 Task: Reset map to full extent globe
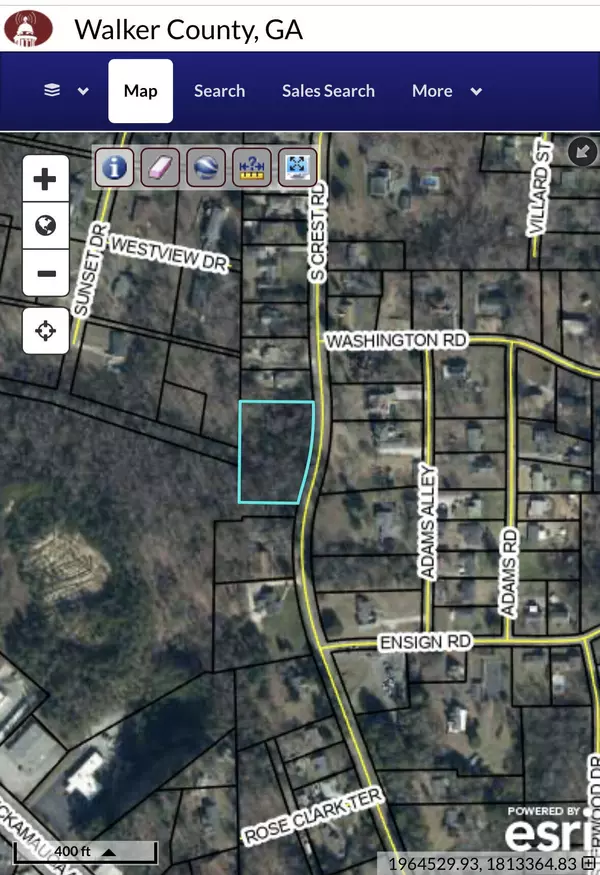(45, 226)
